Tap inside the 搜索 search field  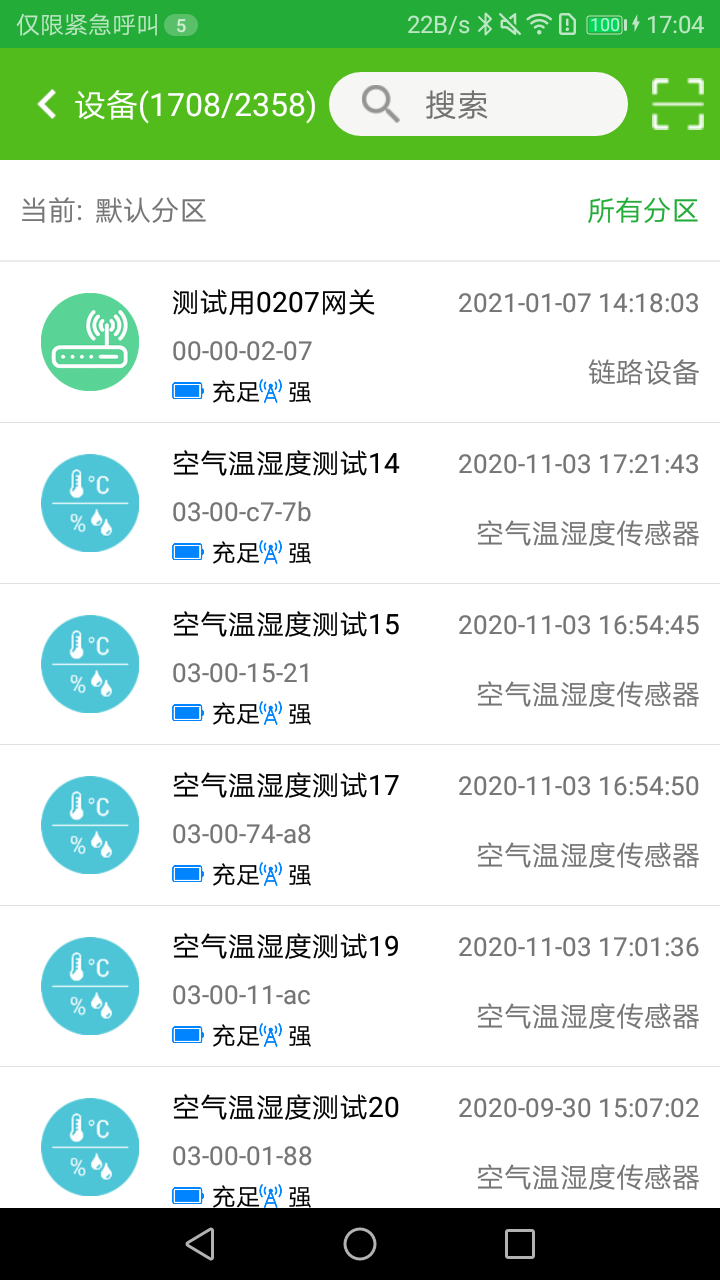pos(480,103)
